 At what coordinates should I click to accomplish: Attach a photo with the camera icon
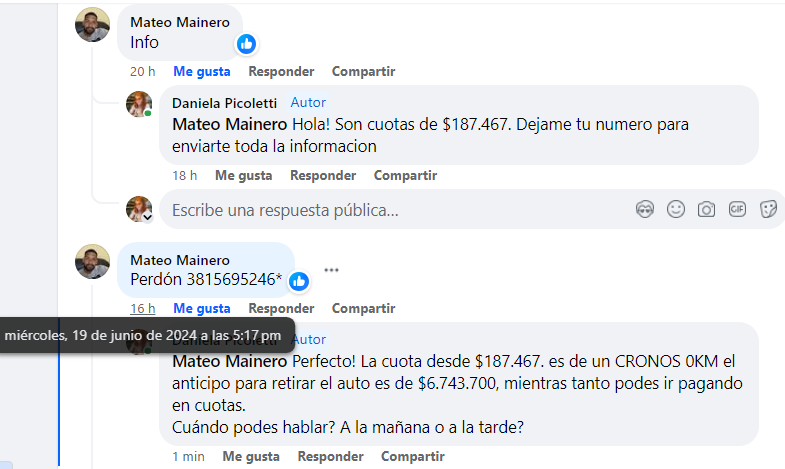coord(706,210)
